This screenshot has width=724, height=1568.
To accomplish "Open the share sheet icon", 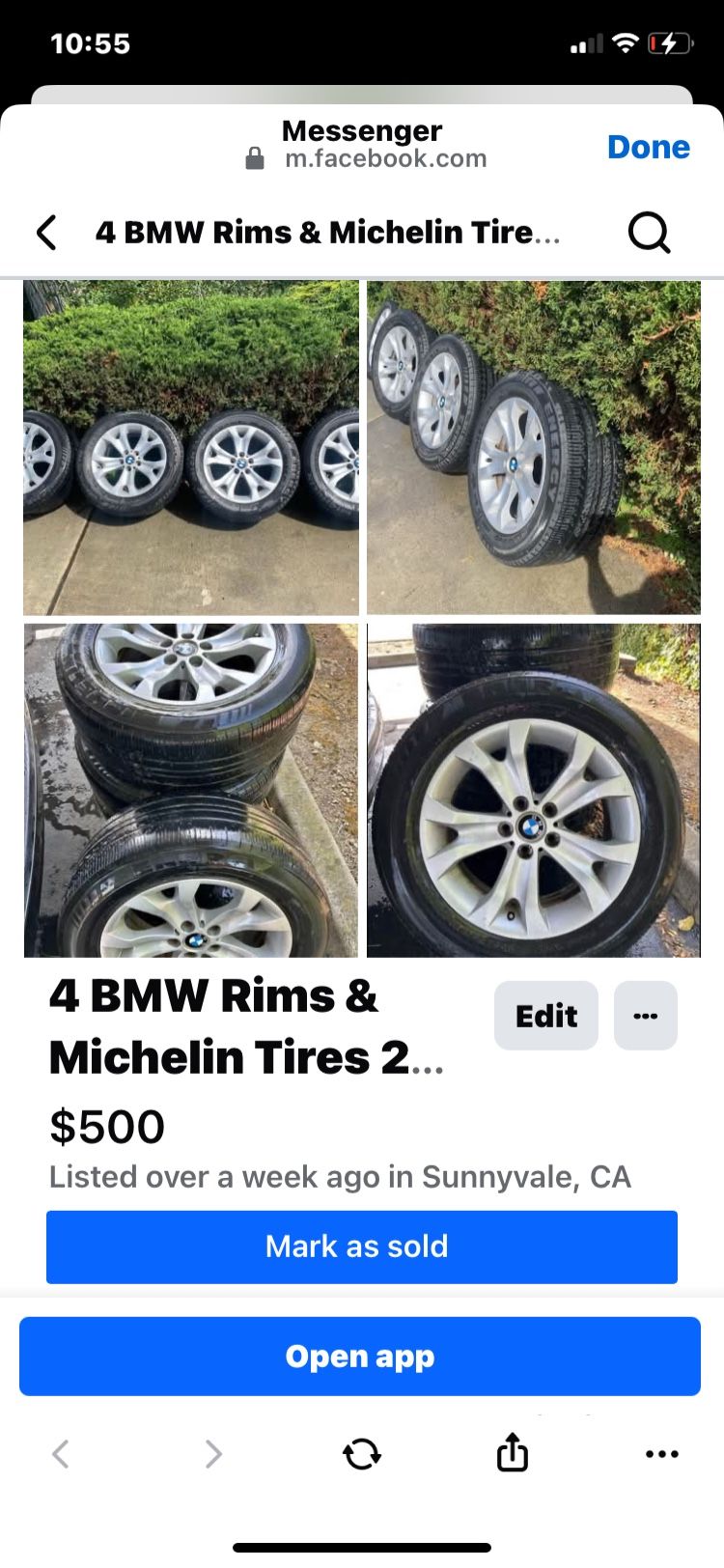I will [511, 1452].
